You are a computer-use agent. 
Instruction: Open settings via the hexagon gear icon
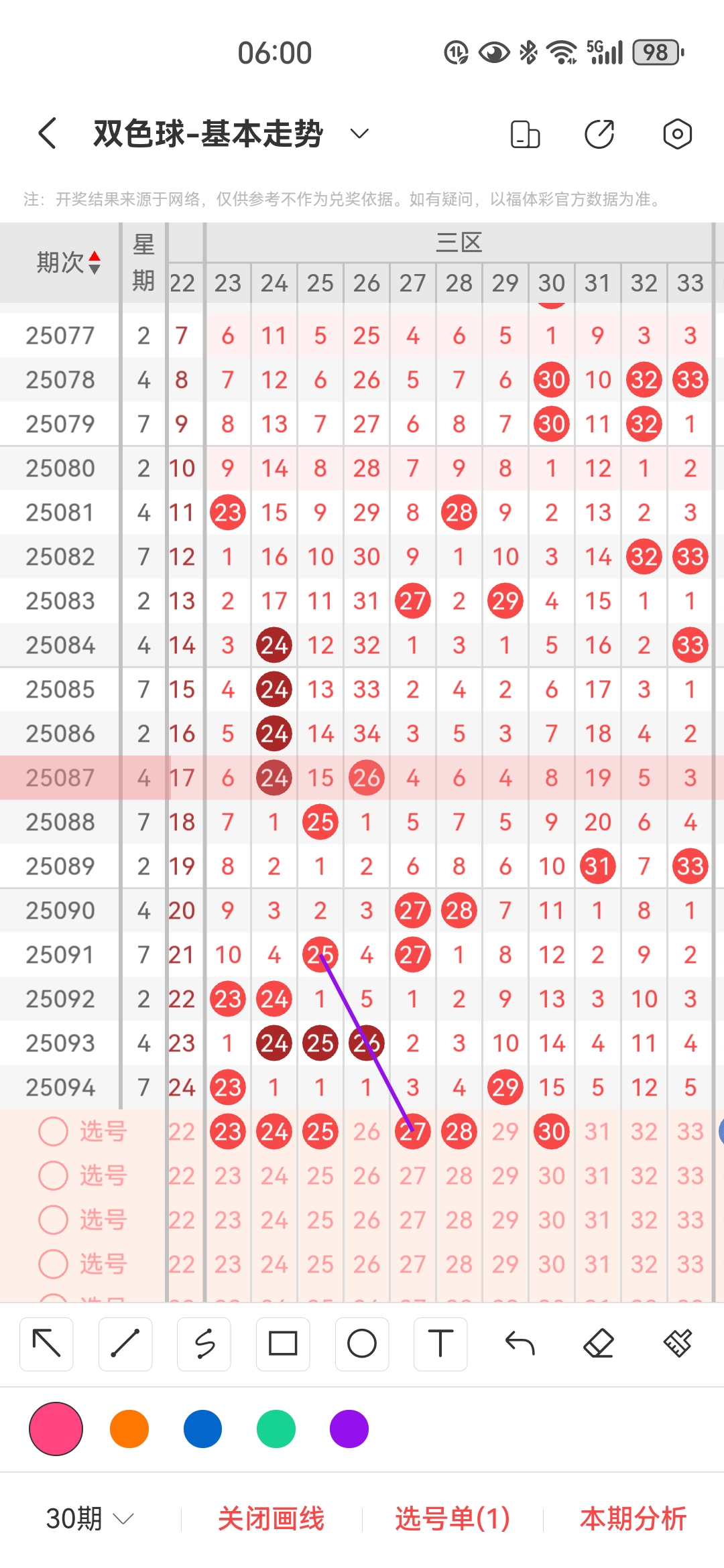point(677,133)
